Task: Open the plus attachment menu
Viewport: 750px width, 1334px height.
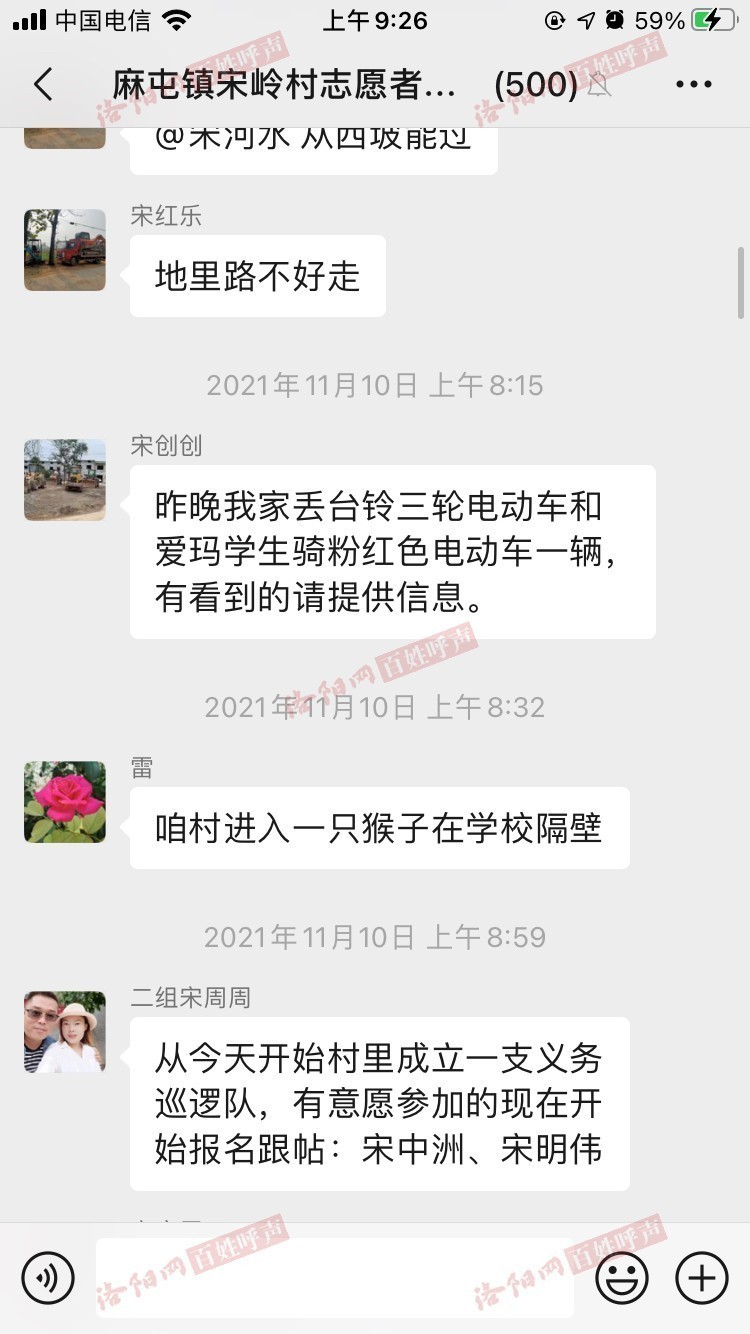Action: tap(702, 1277)
